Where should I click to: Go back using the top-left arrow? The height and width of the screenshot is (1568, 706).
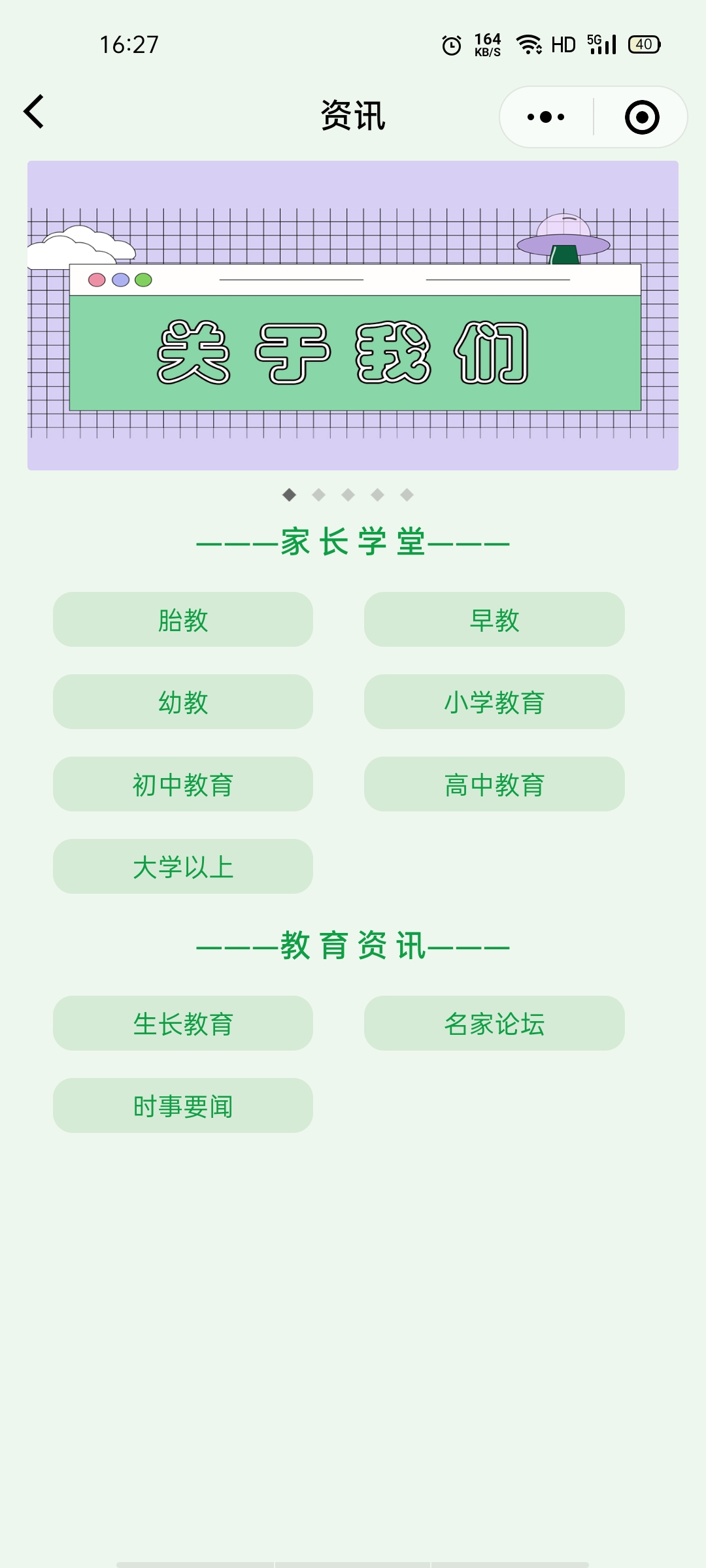34,112
